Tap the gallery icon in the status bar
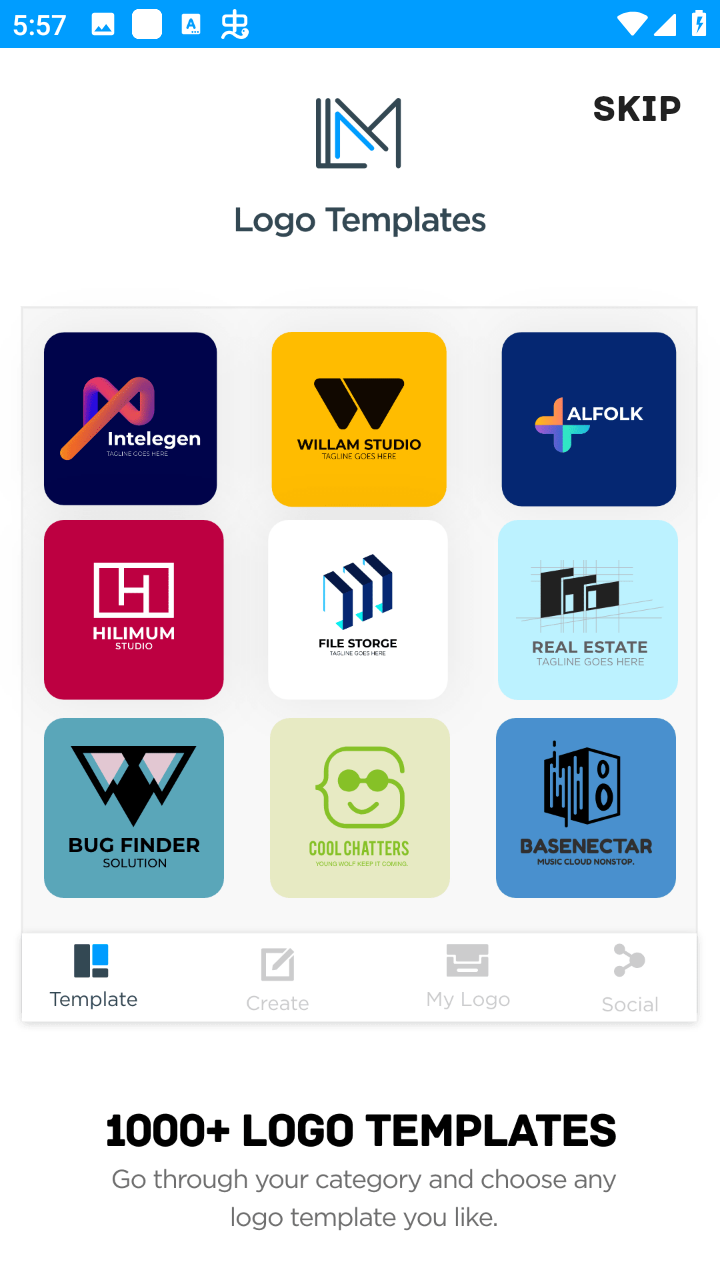Screen dimensions: 720x1280 coord(102,24)
